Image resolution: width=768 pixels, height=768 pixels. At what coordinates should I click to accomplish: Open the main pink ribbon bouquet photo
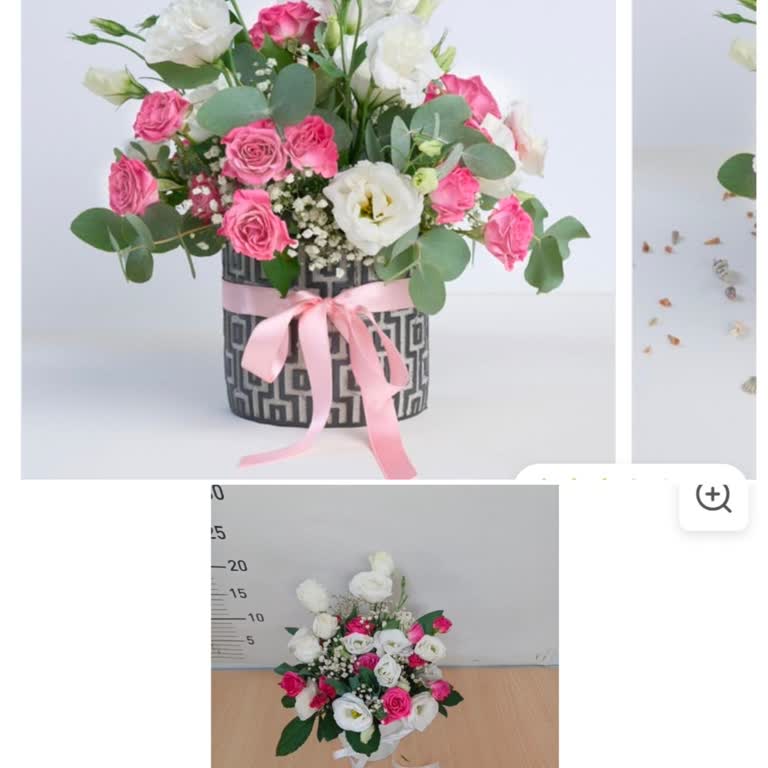(x=318, y=238)
